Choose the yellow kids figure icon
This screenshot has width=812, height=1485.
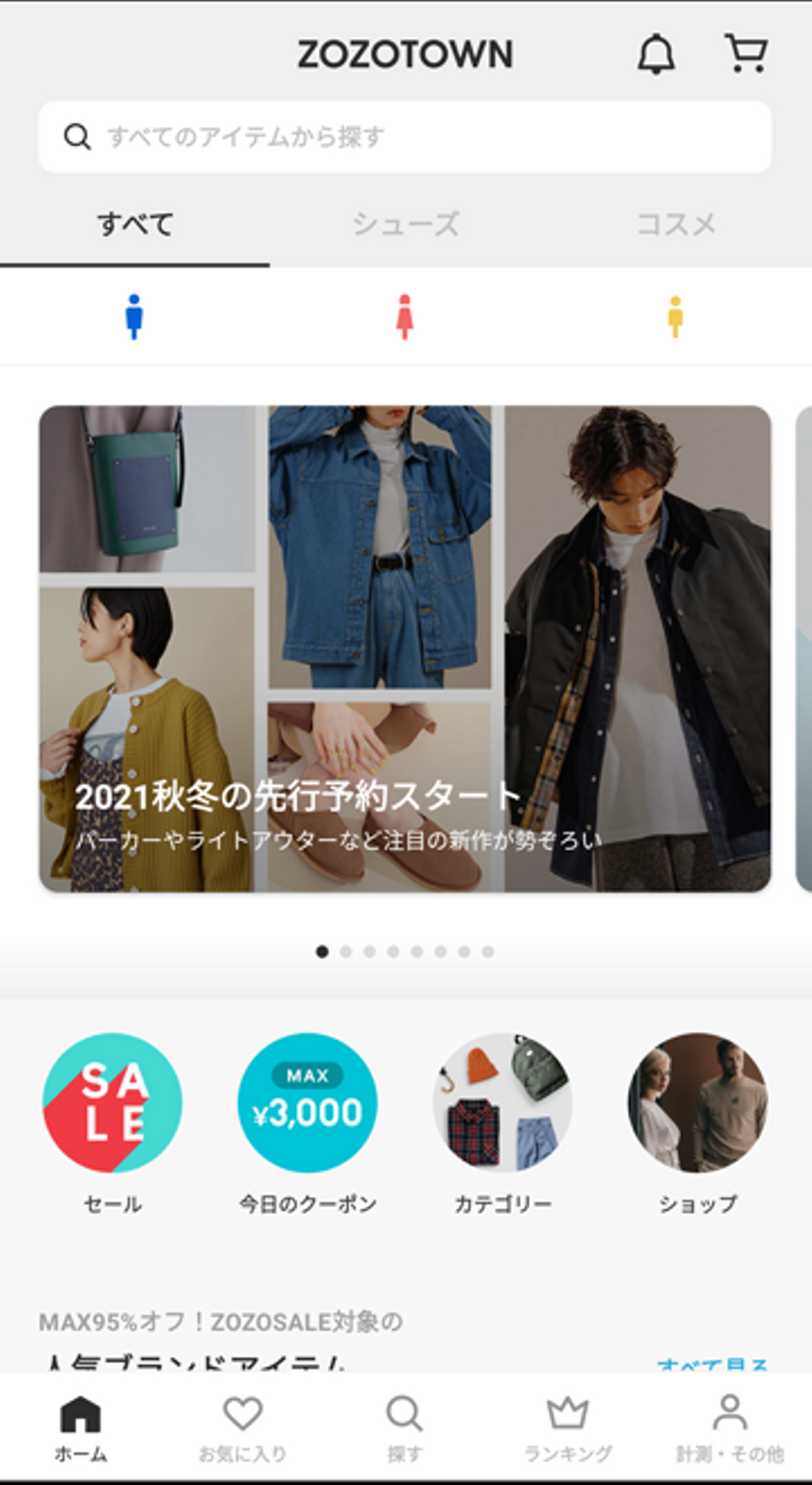point(675,317)
